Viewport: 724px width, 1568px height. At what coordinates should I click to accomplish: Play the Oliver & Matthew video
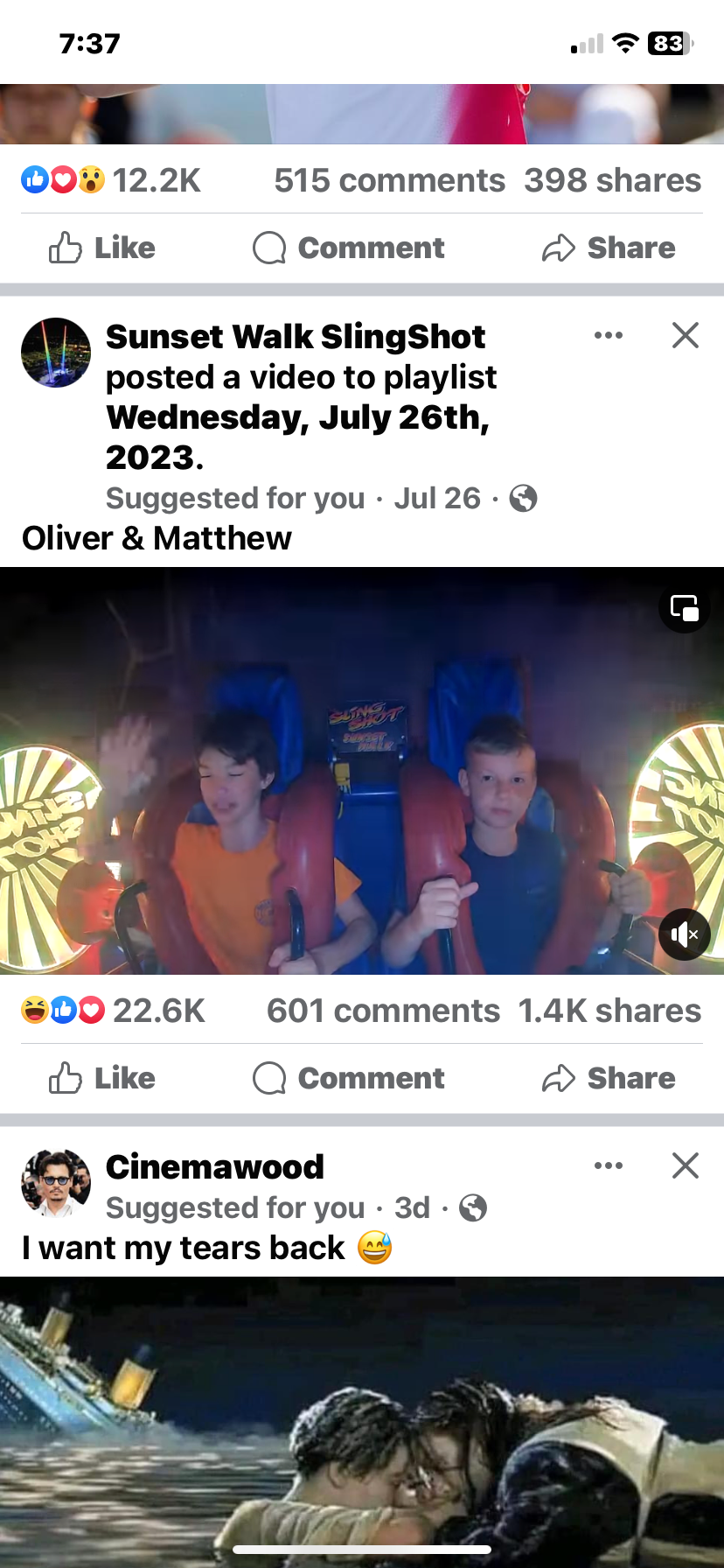[x=362, y=770]
